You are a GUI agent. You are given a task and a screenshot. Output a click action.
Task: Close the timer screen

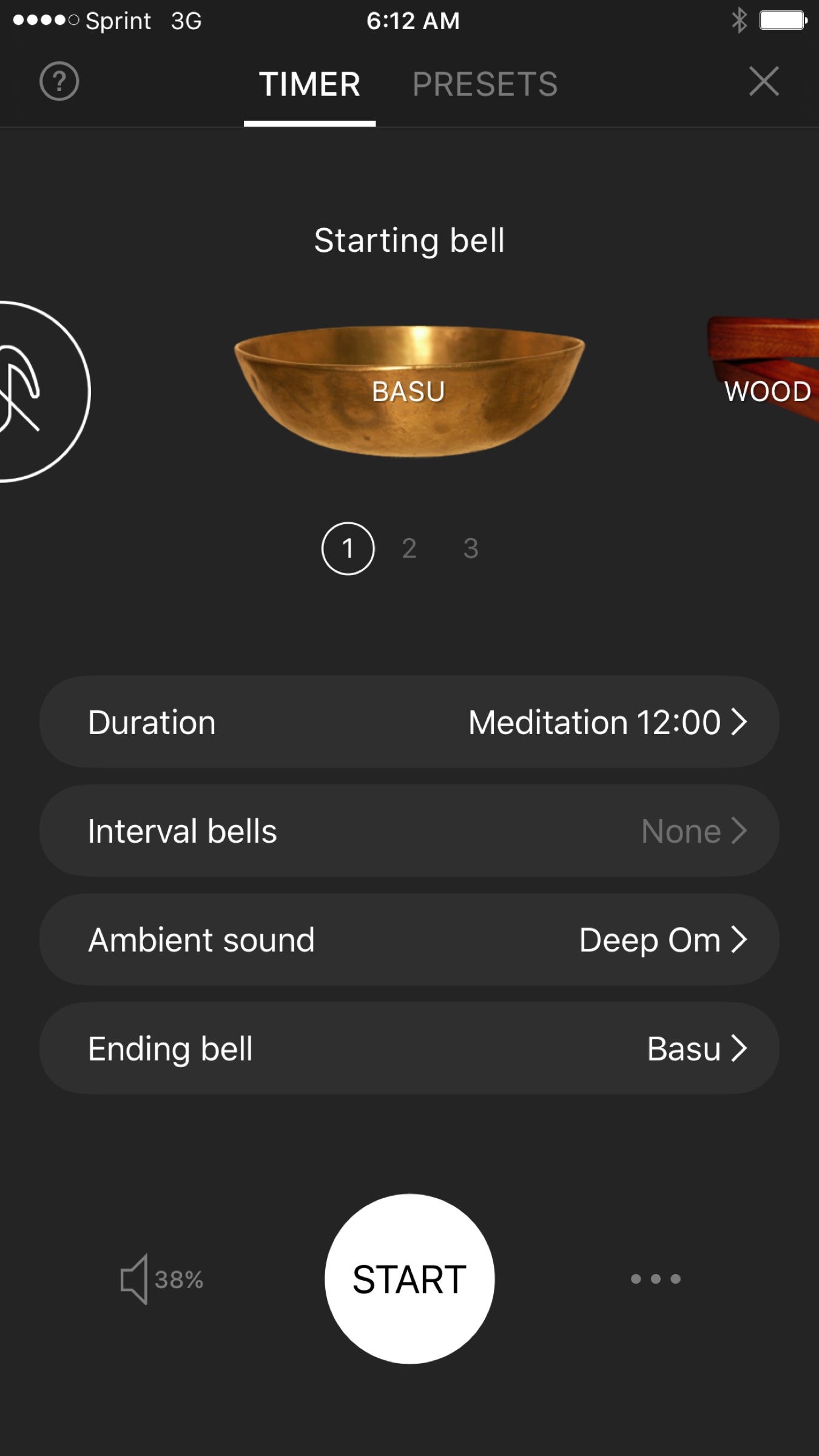click(x=764, y=81)
